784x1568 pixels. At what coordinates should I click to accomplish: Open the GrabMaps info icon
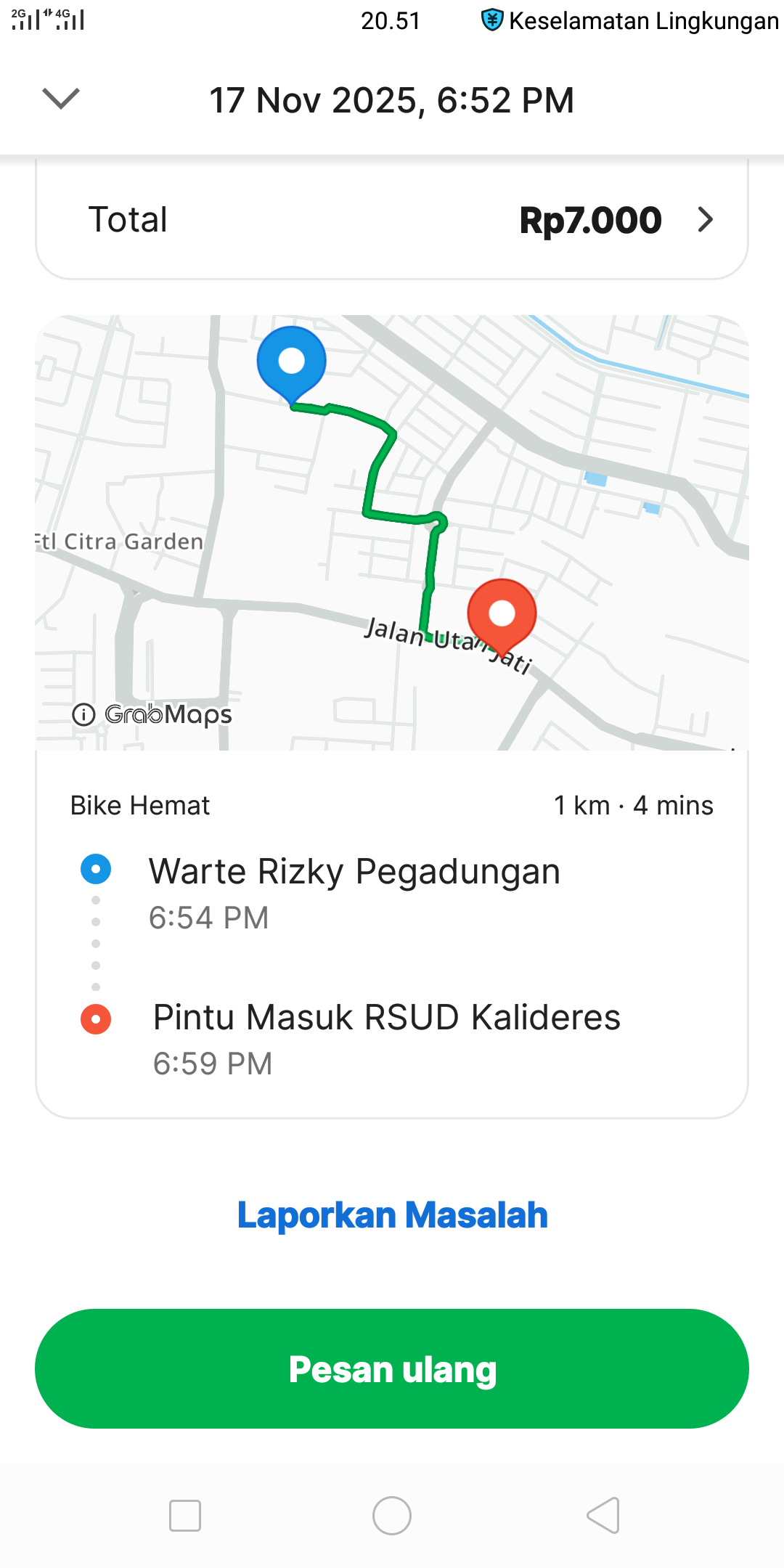pyautogui.click(x=83, y=715)
